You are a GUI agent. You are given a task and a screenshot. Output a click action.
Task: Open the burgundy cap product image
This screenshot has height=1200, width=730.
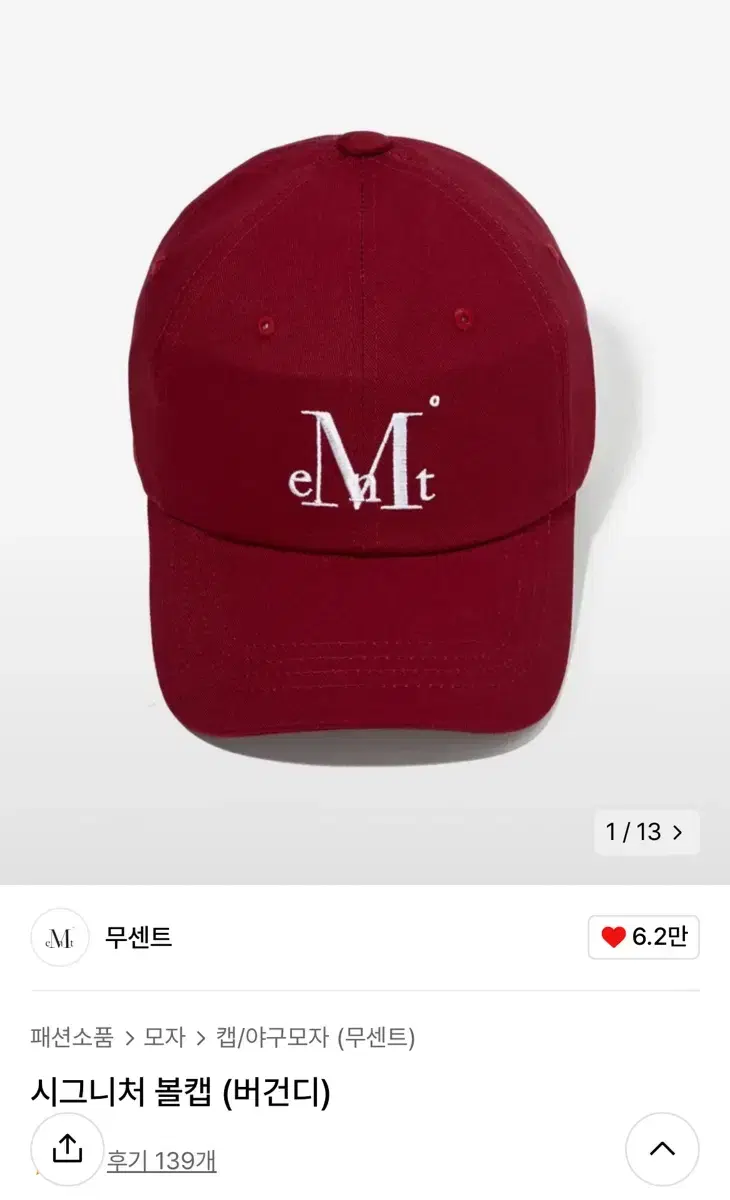tap(365, 442)
